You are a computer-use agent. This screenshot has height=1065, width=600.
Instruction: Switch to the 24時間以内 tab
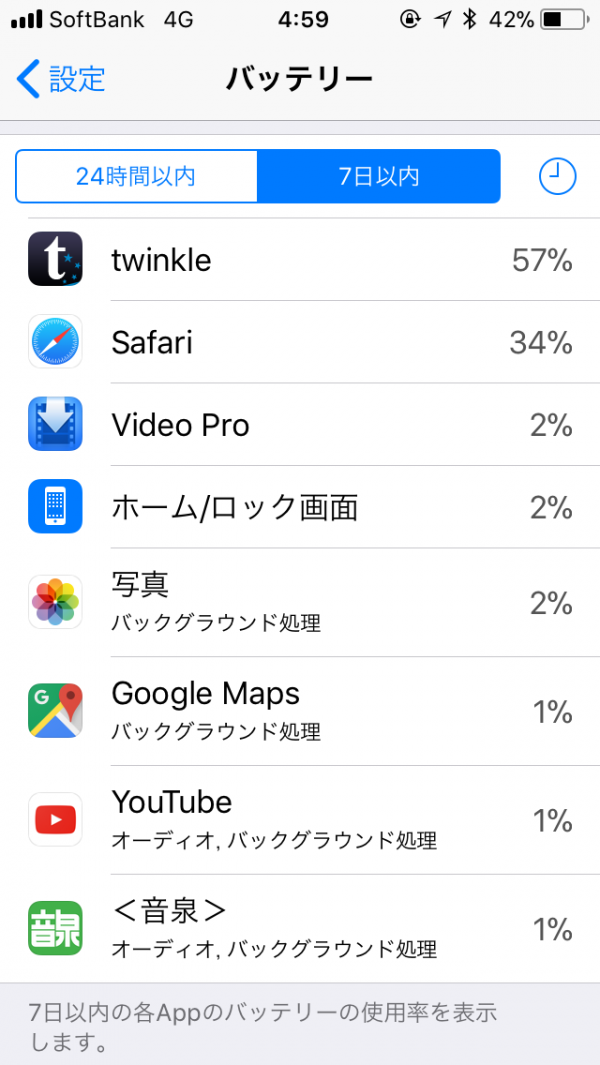pos(136,177)
